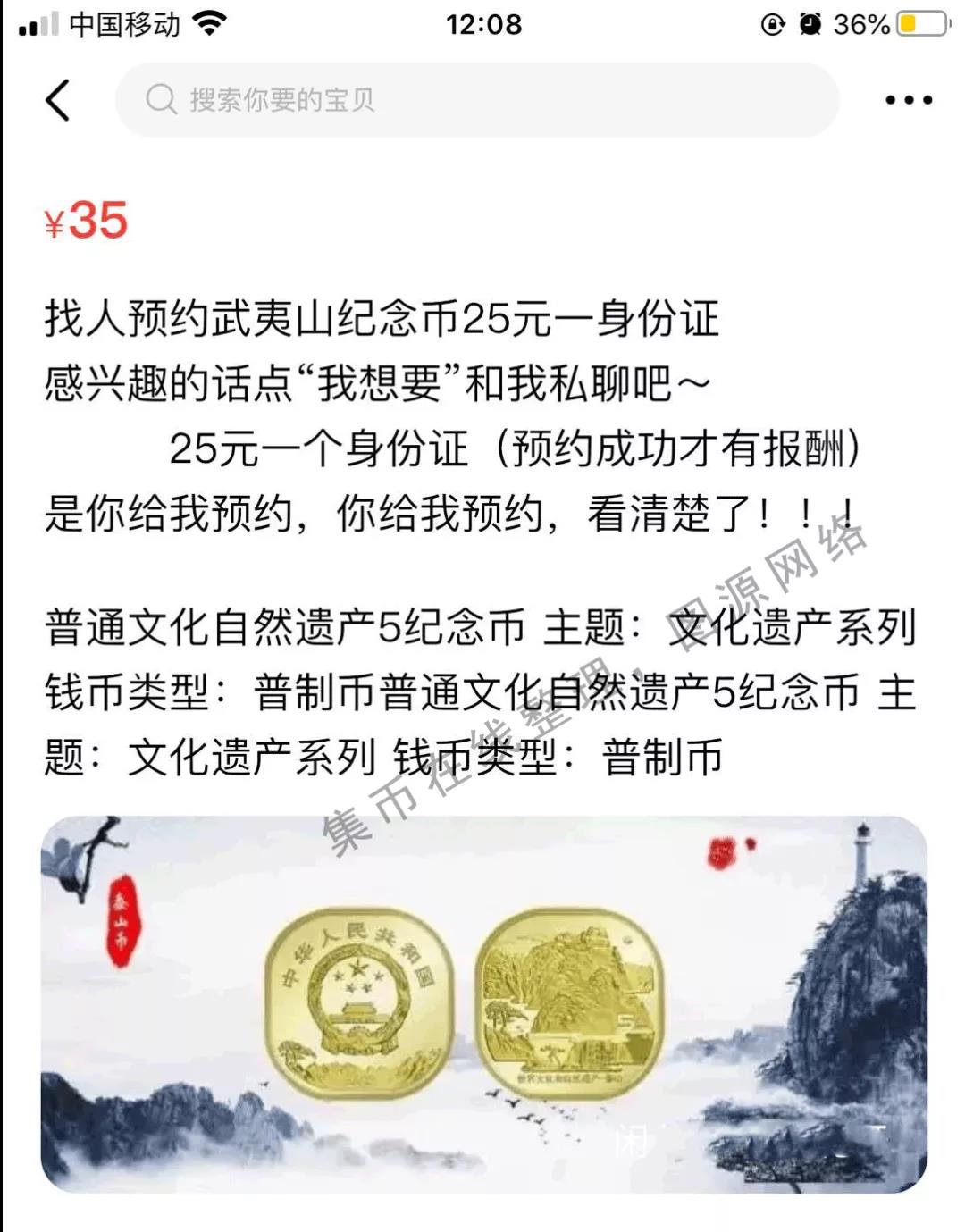Viewport: 965px width, 1232px height.
Task: Open the commemorative coin listing image
Action: pyautogui.click(x=483, y=1004)
